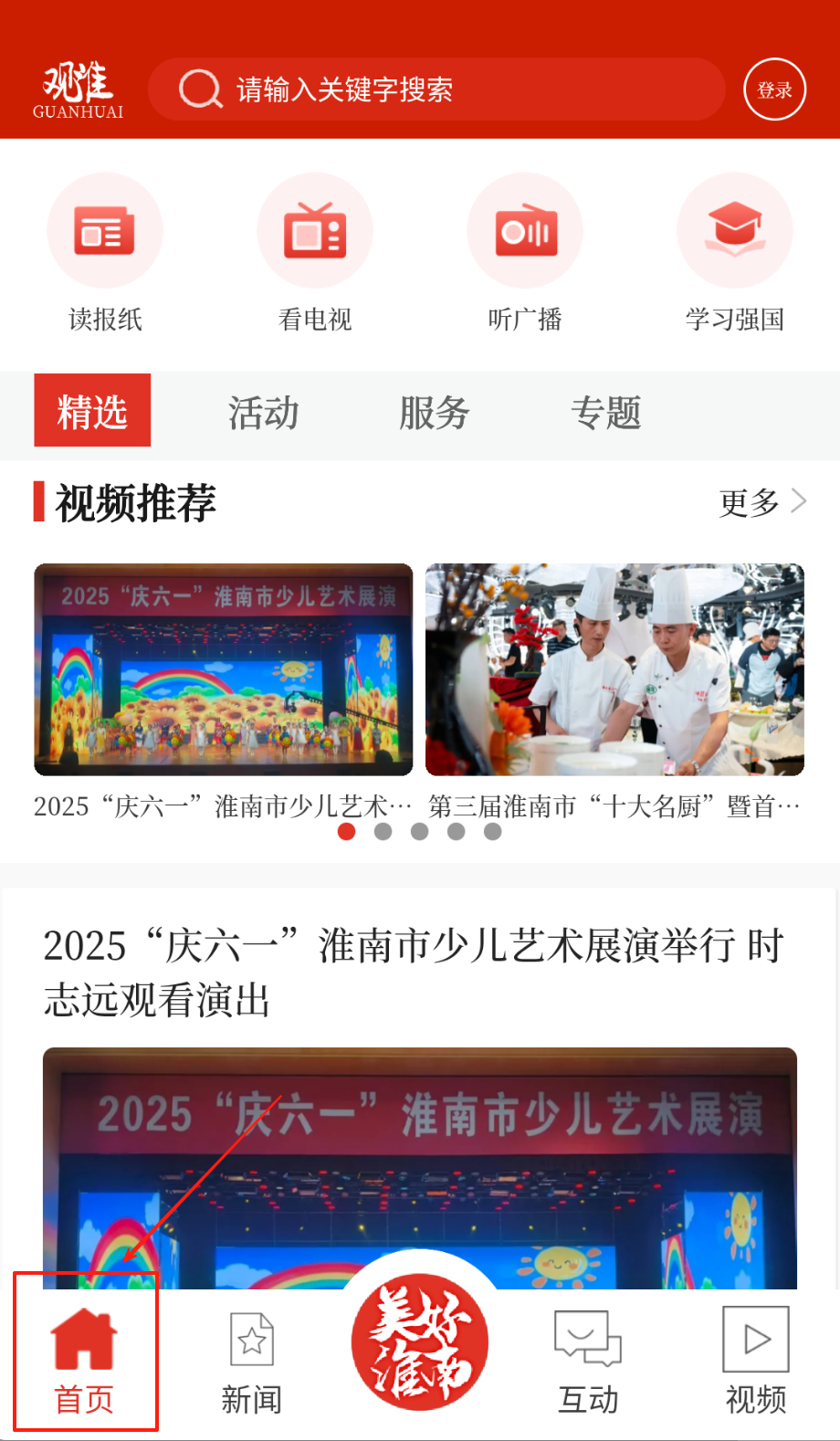Open the central 美好淮南 button

pos(420,1342)
